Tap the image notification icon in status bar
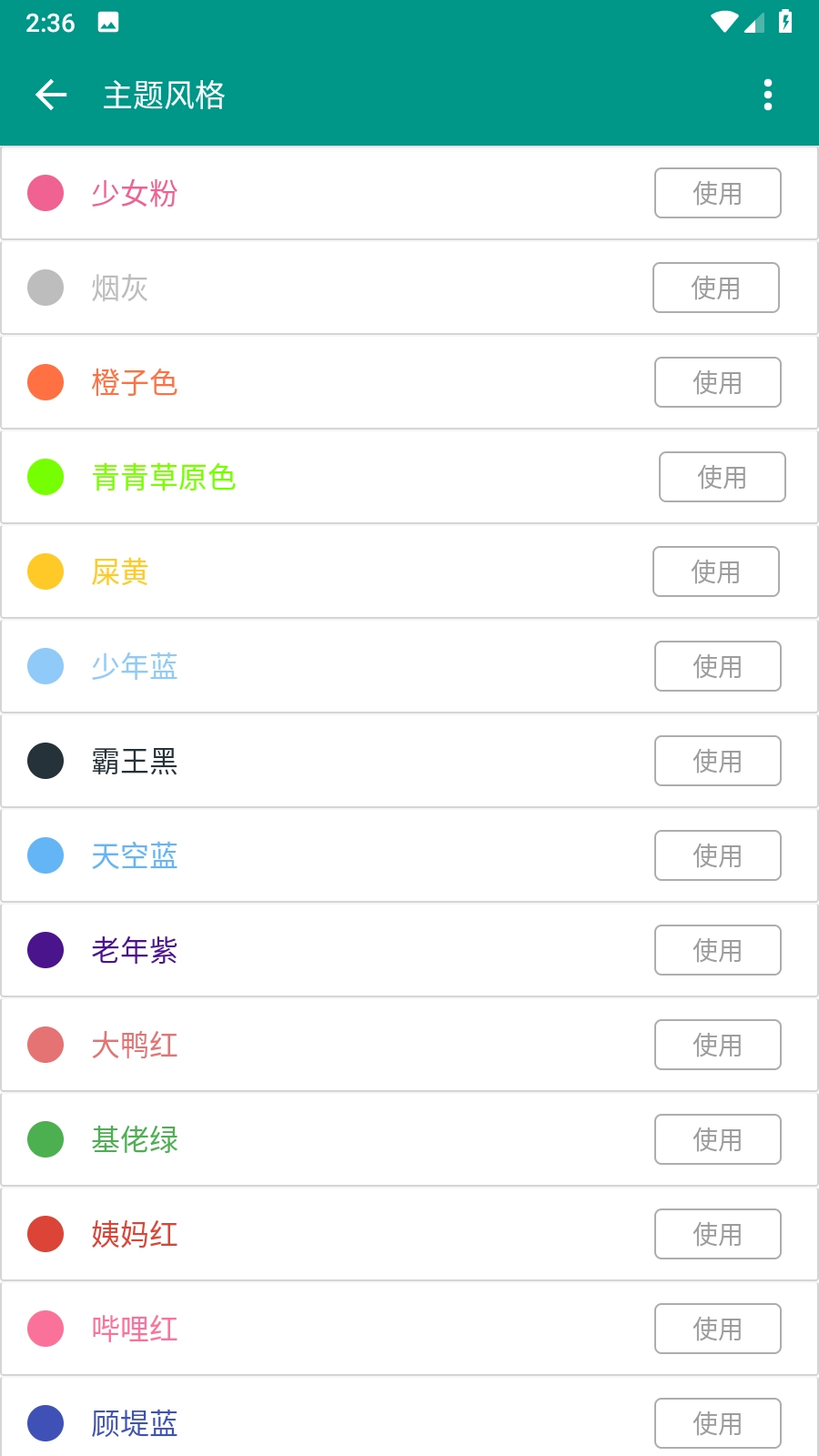Image resolution: width=819 pixels, height=1456 pixels. point(109,22)
